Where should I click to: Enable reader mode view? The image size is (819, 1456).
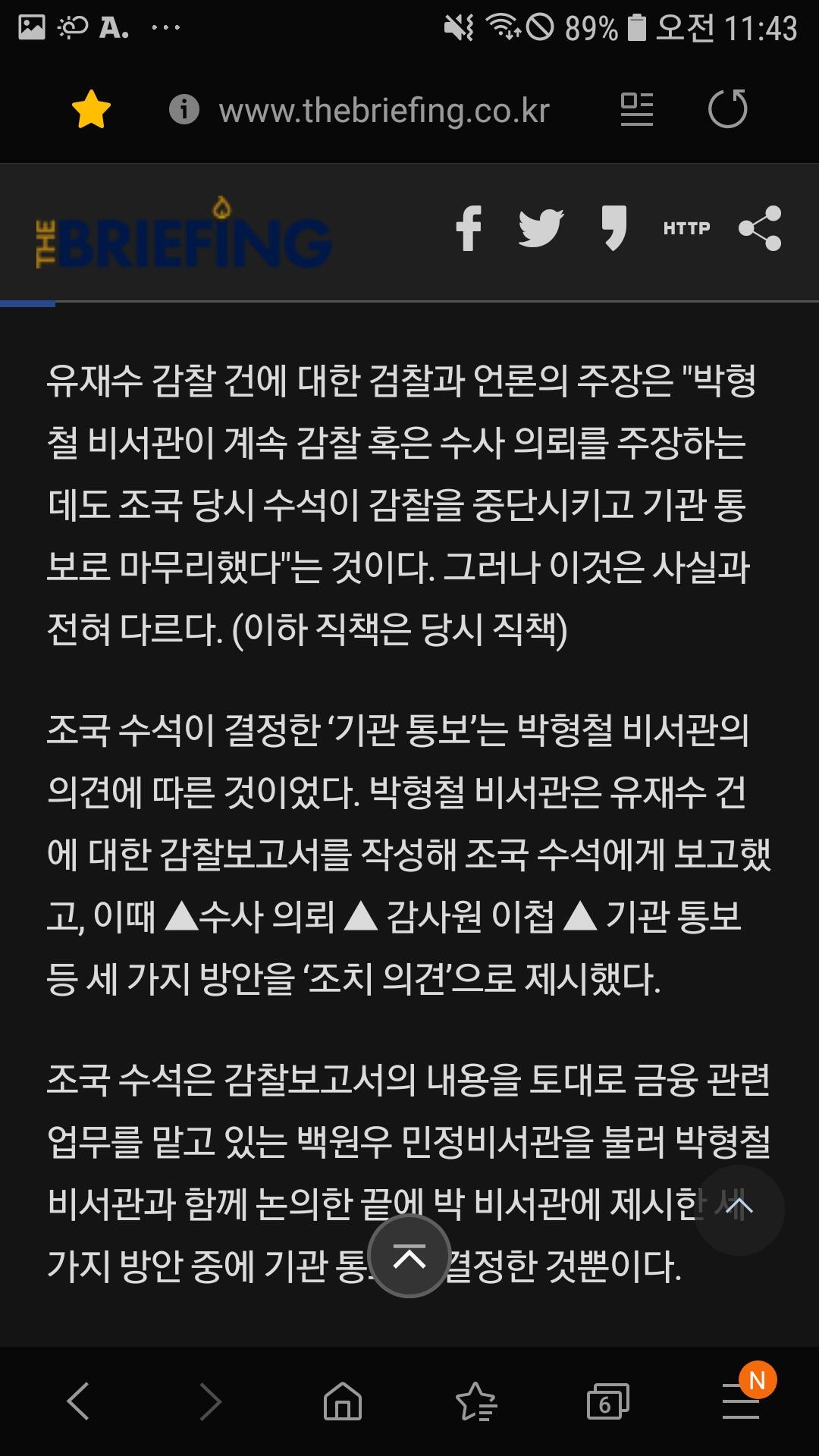click(636, 110)
